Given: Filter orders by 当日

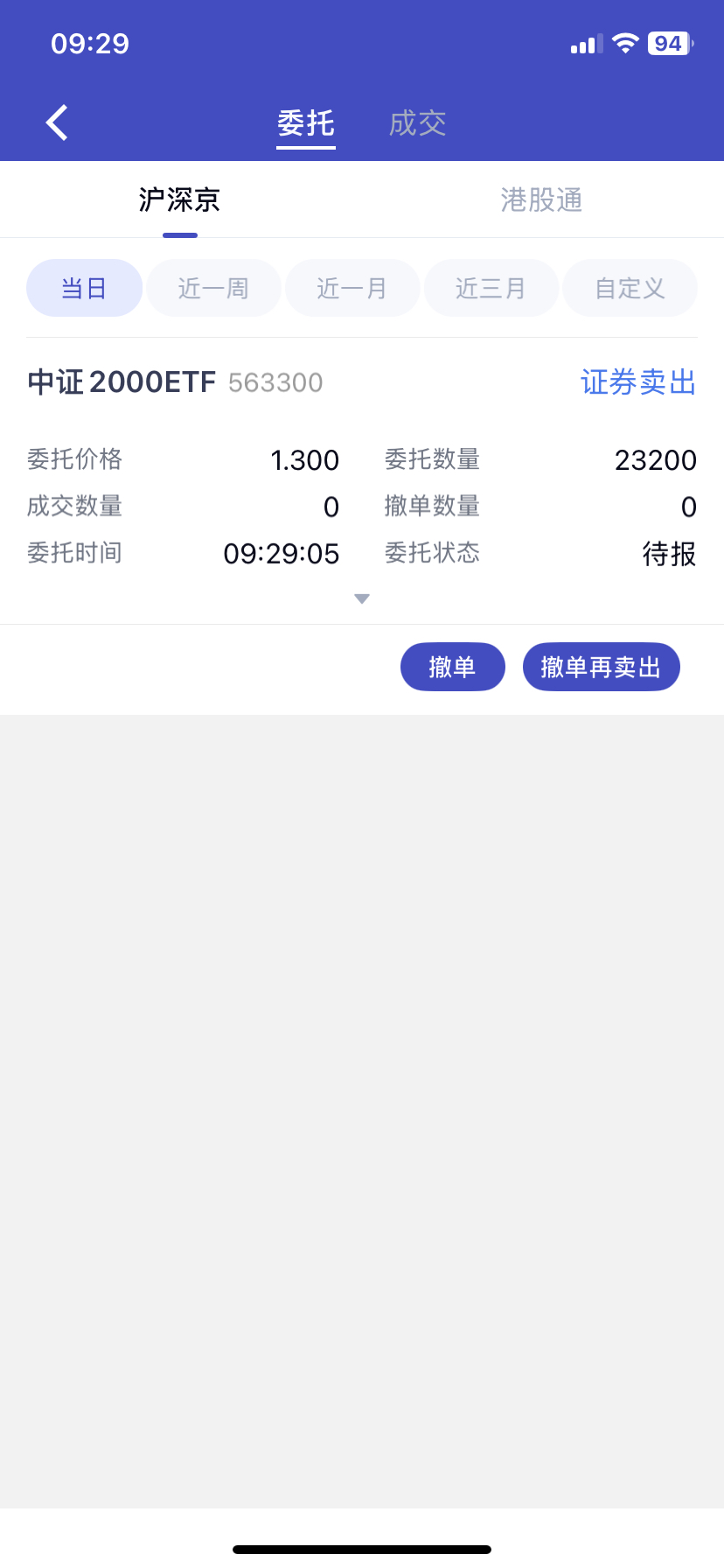Looking at the screenshot, I should click(84, 288).
